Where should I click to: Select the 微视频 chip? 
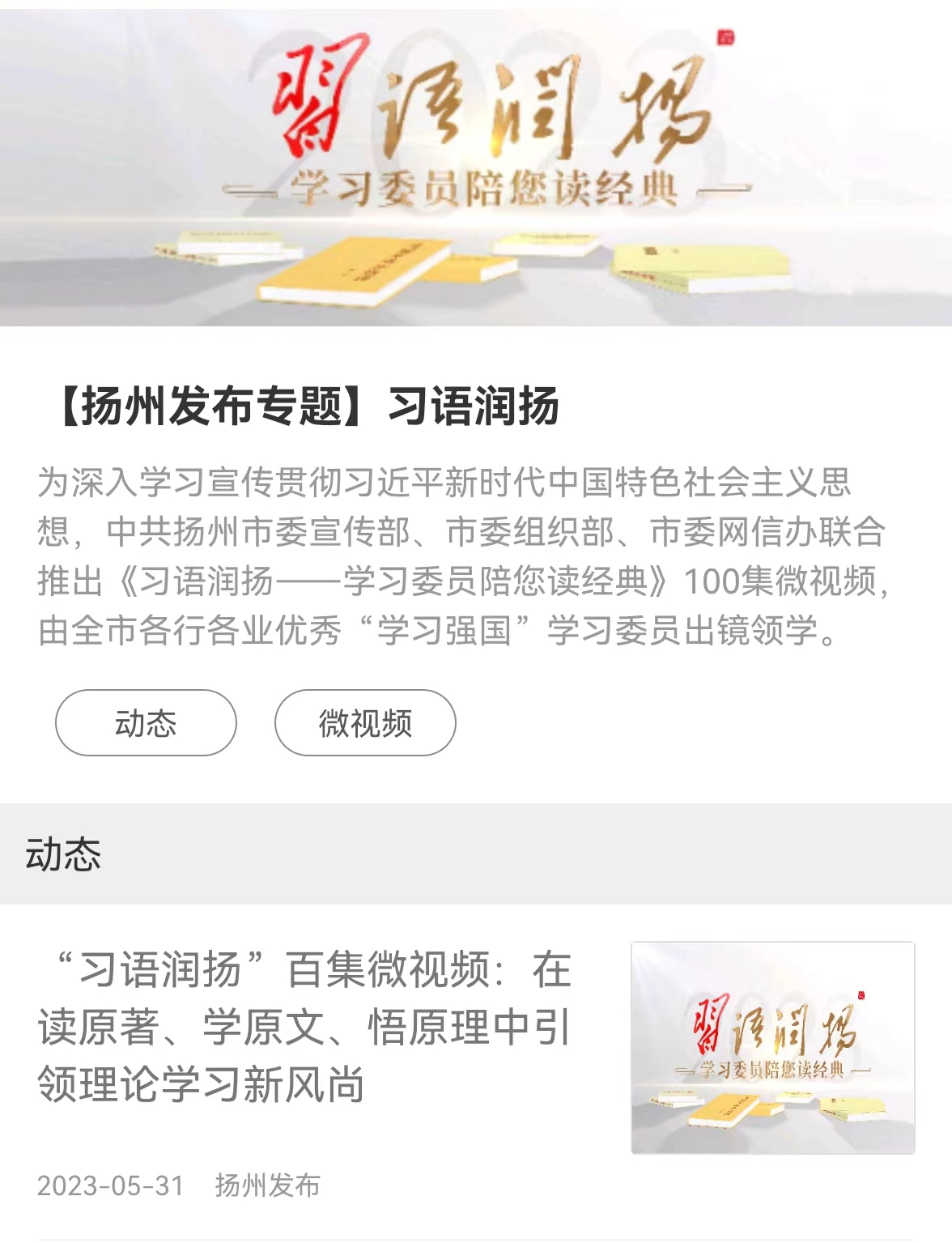[365, 723]
